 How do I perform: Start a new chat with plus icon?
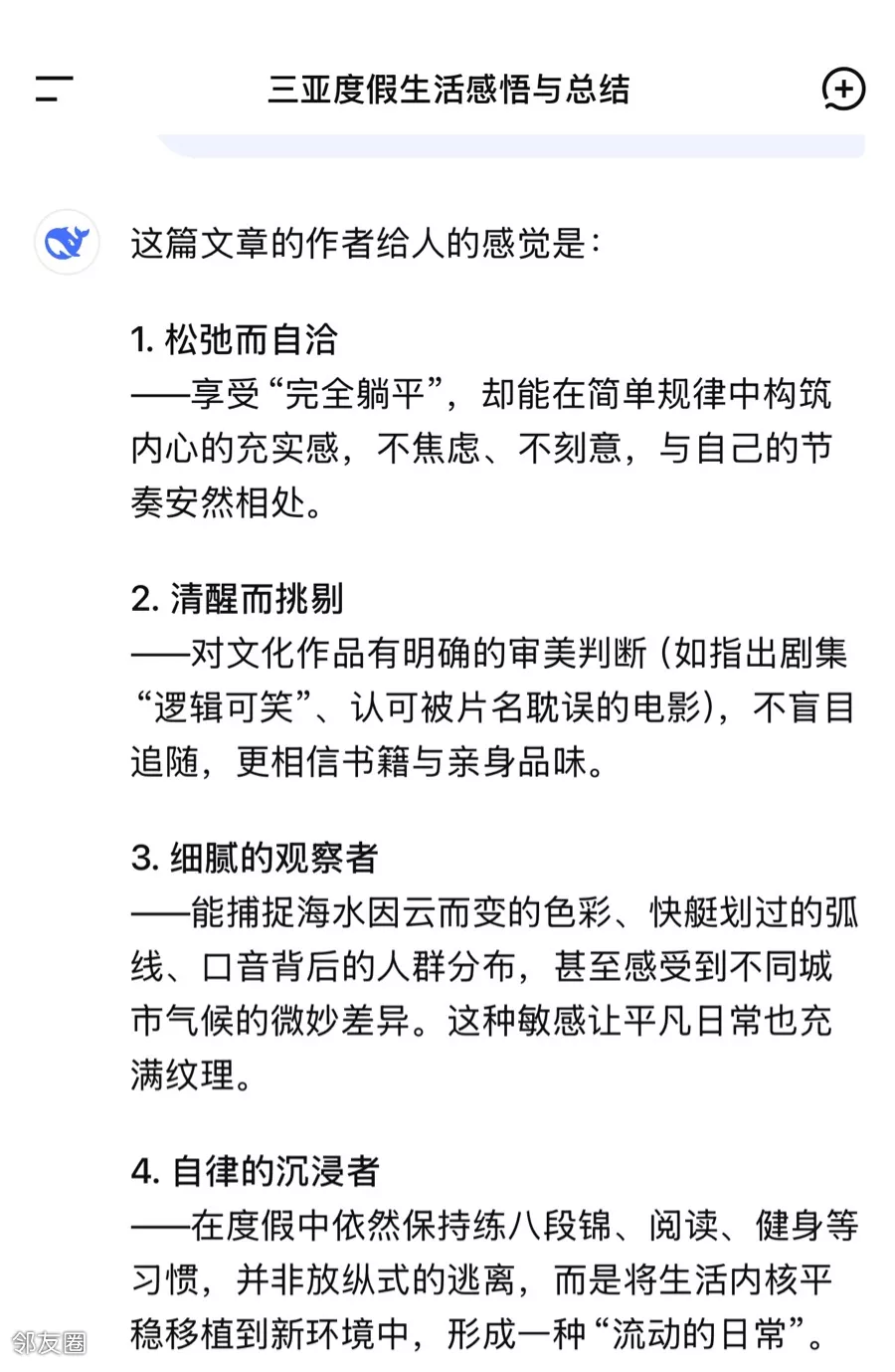843,89
